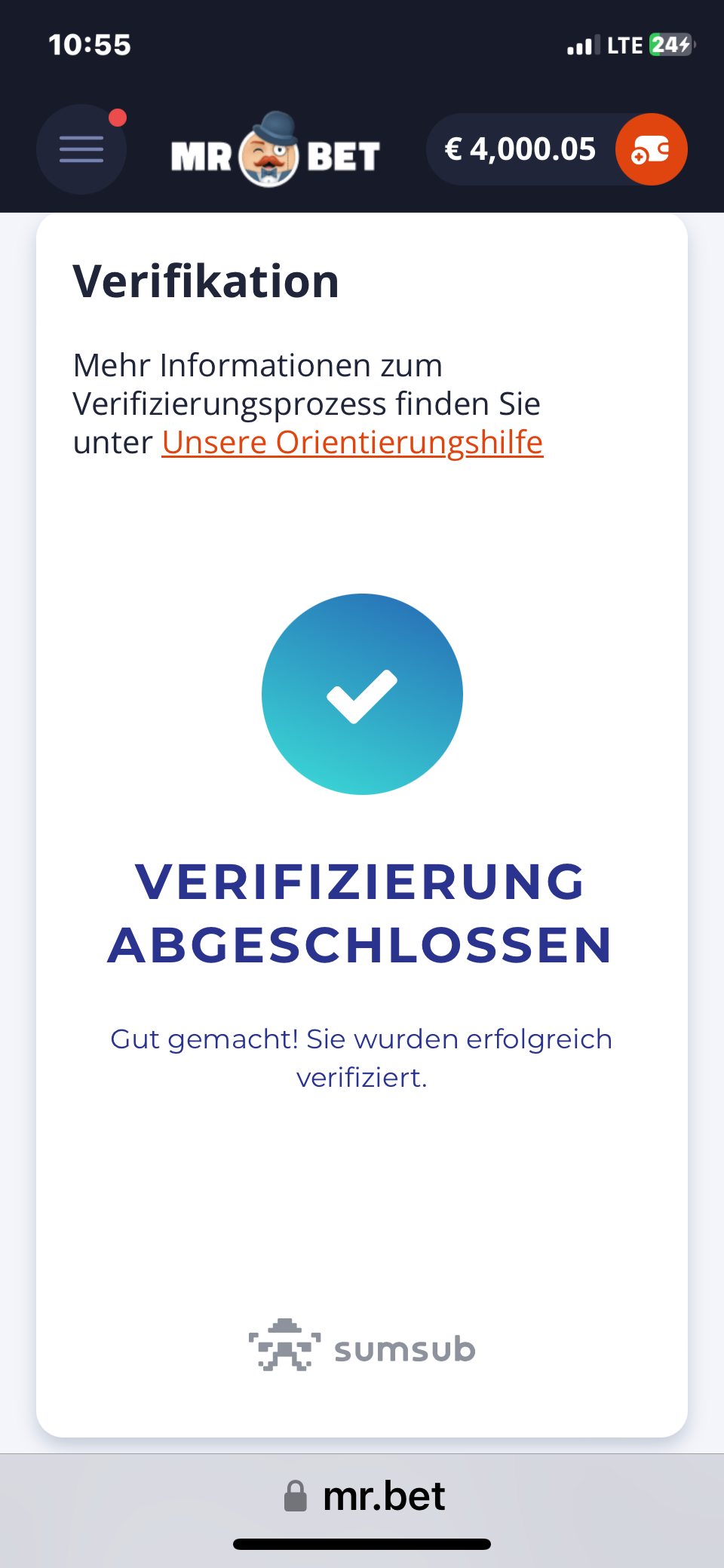
Task: Tap the orange deposit wallet button
Action: click(x=651, y=149)
